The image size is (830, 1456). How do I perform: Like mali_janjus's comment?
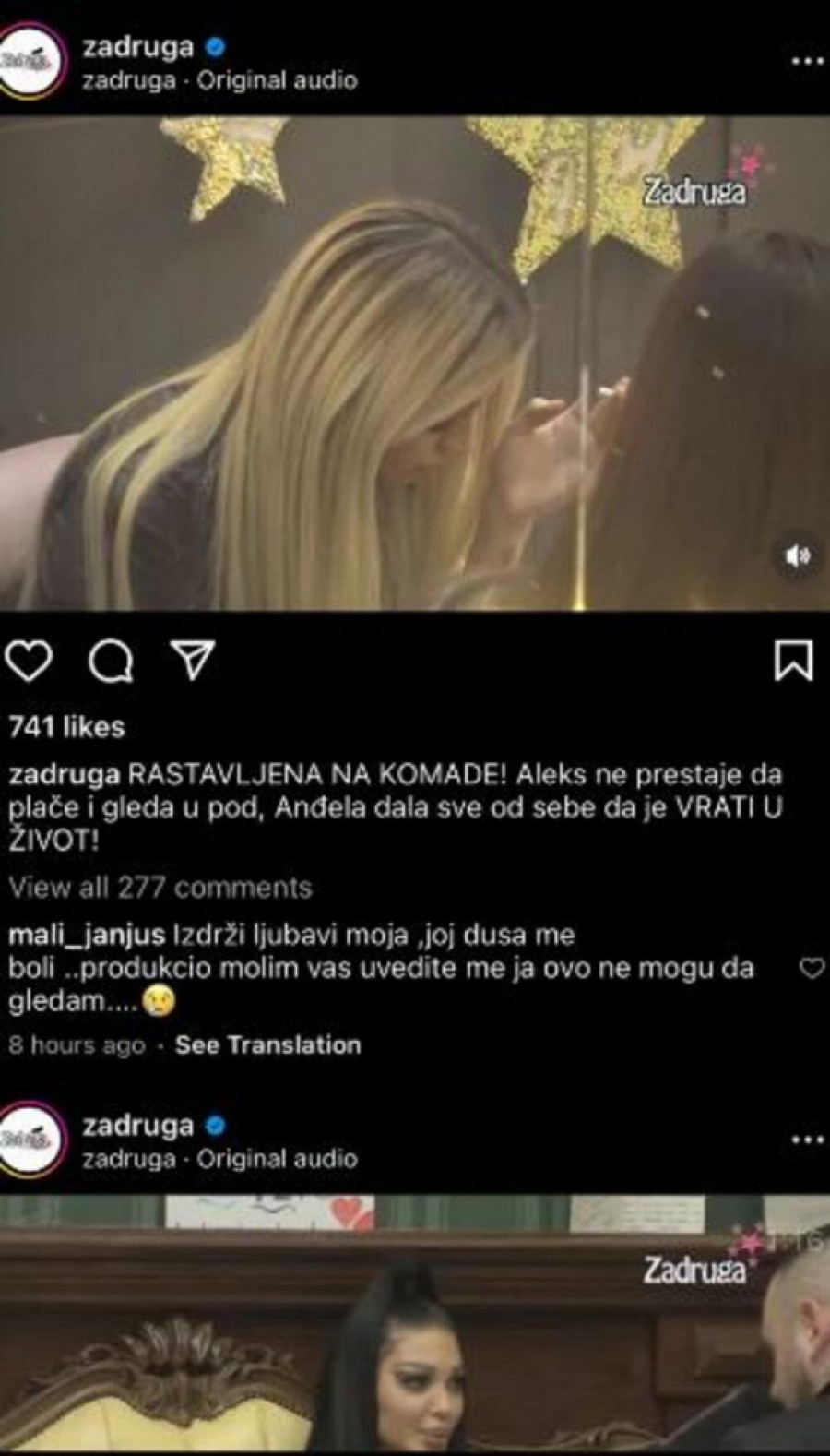click(811, 968)
